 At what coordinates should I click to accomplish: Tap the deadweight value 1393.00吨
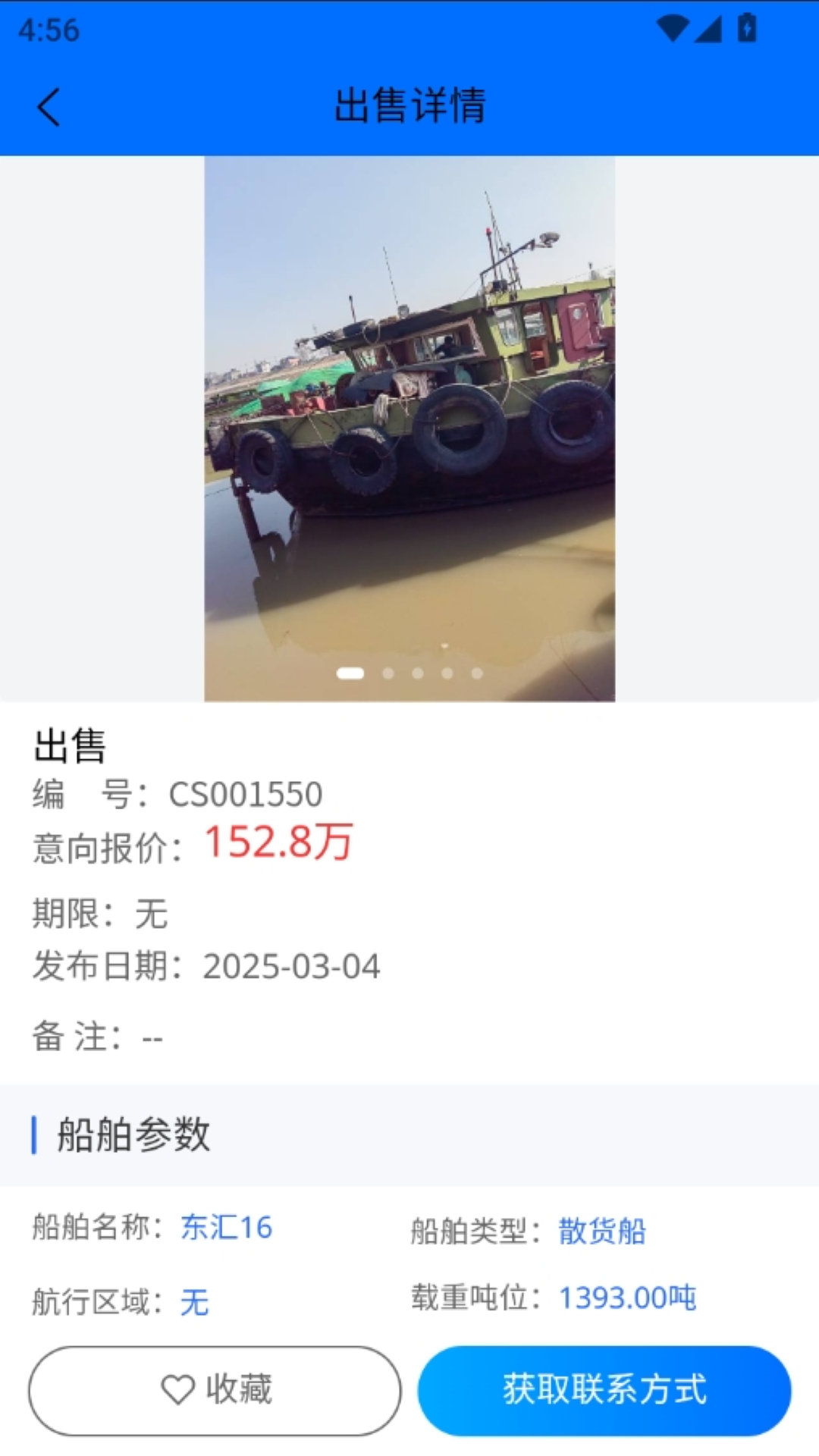627,1298
